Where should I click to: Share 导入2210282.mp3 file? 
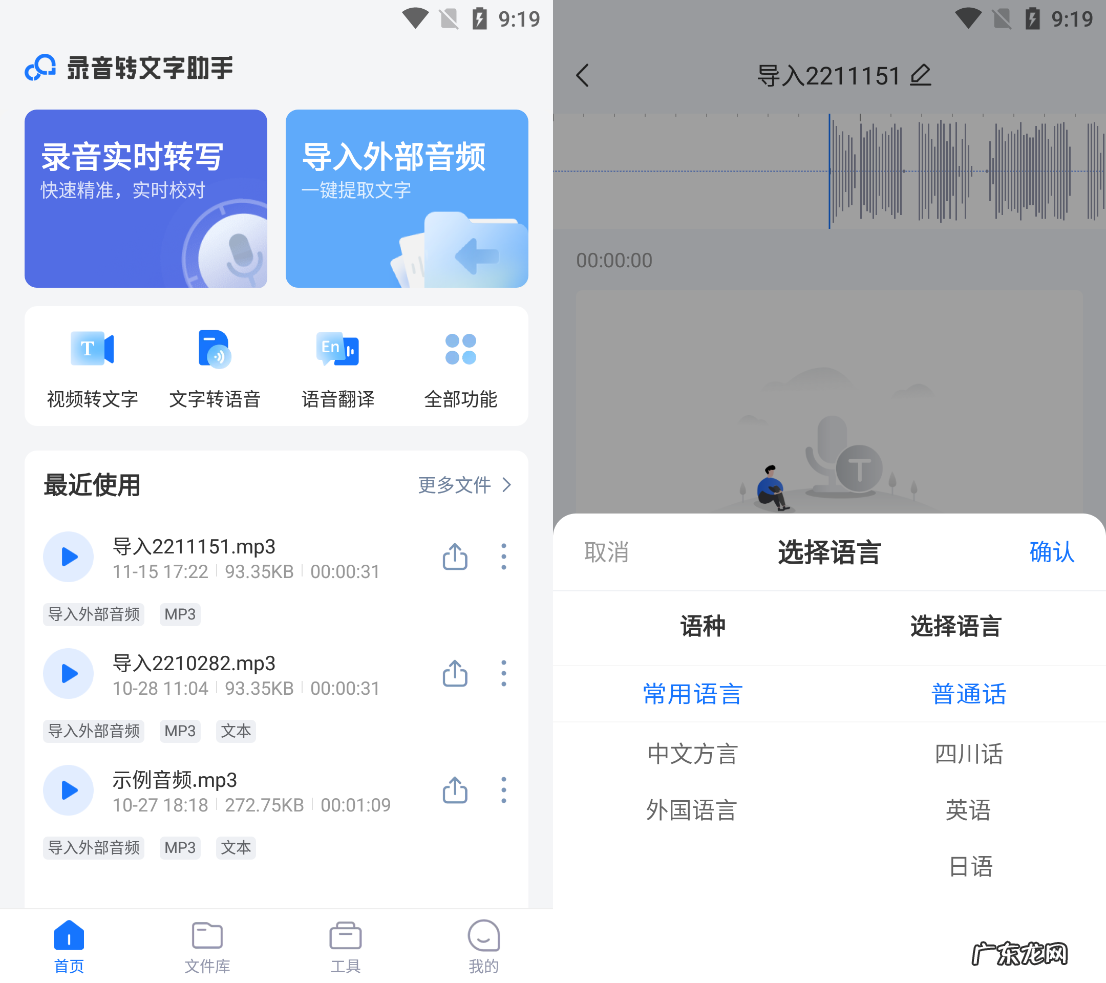[455, 674]
